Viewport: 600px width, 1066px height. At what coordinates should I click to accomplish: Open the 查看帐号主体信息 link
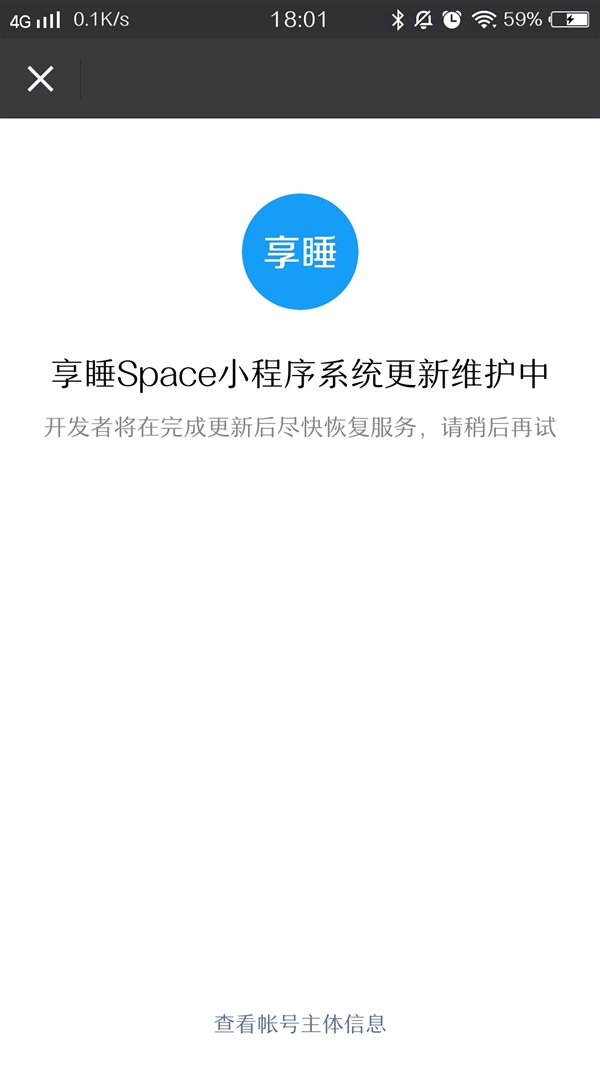[x=300, y=1023]
